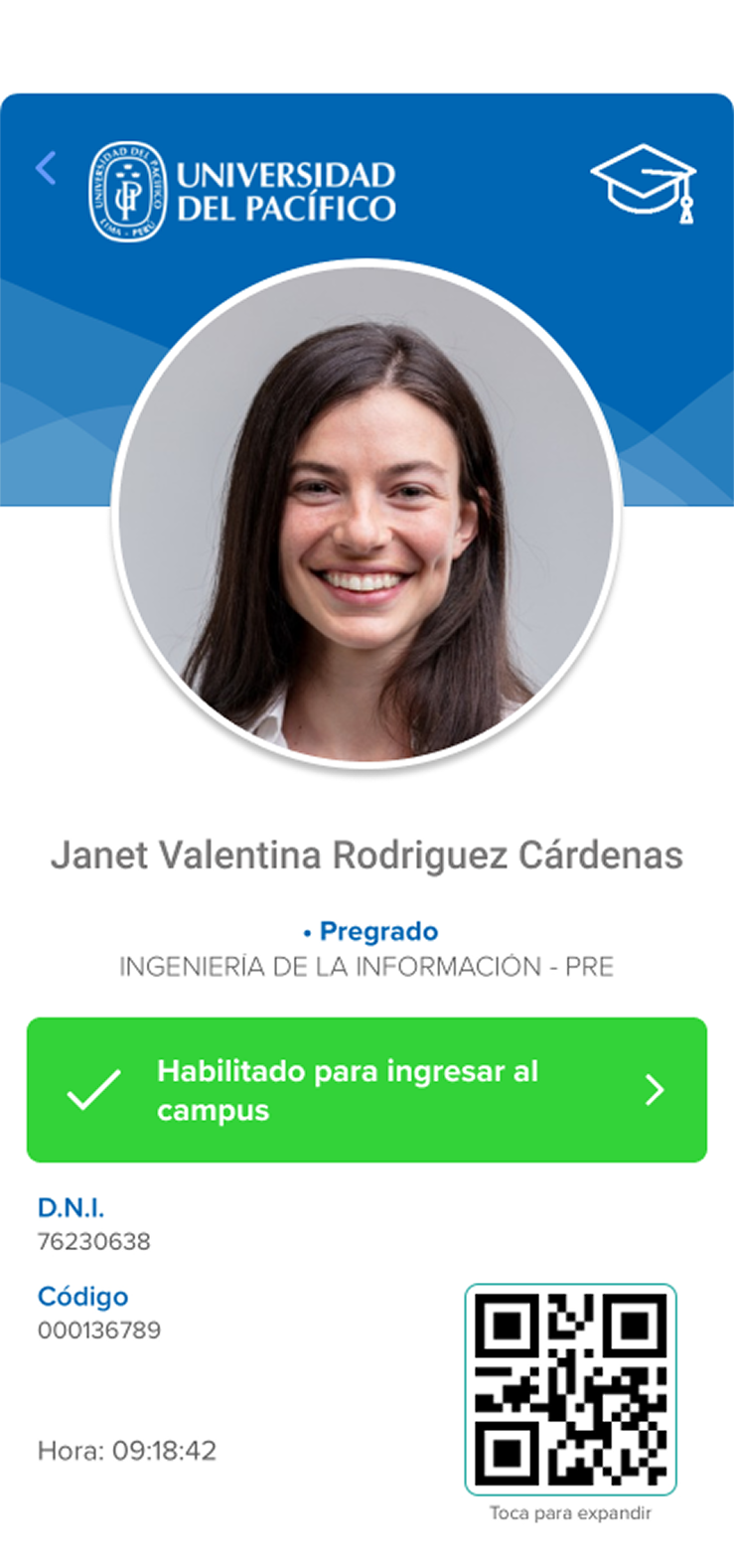Open the graduation cap icon

[644, 182]
